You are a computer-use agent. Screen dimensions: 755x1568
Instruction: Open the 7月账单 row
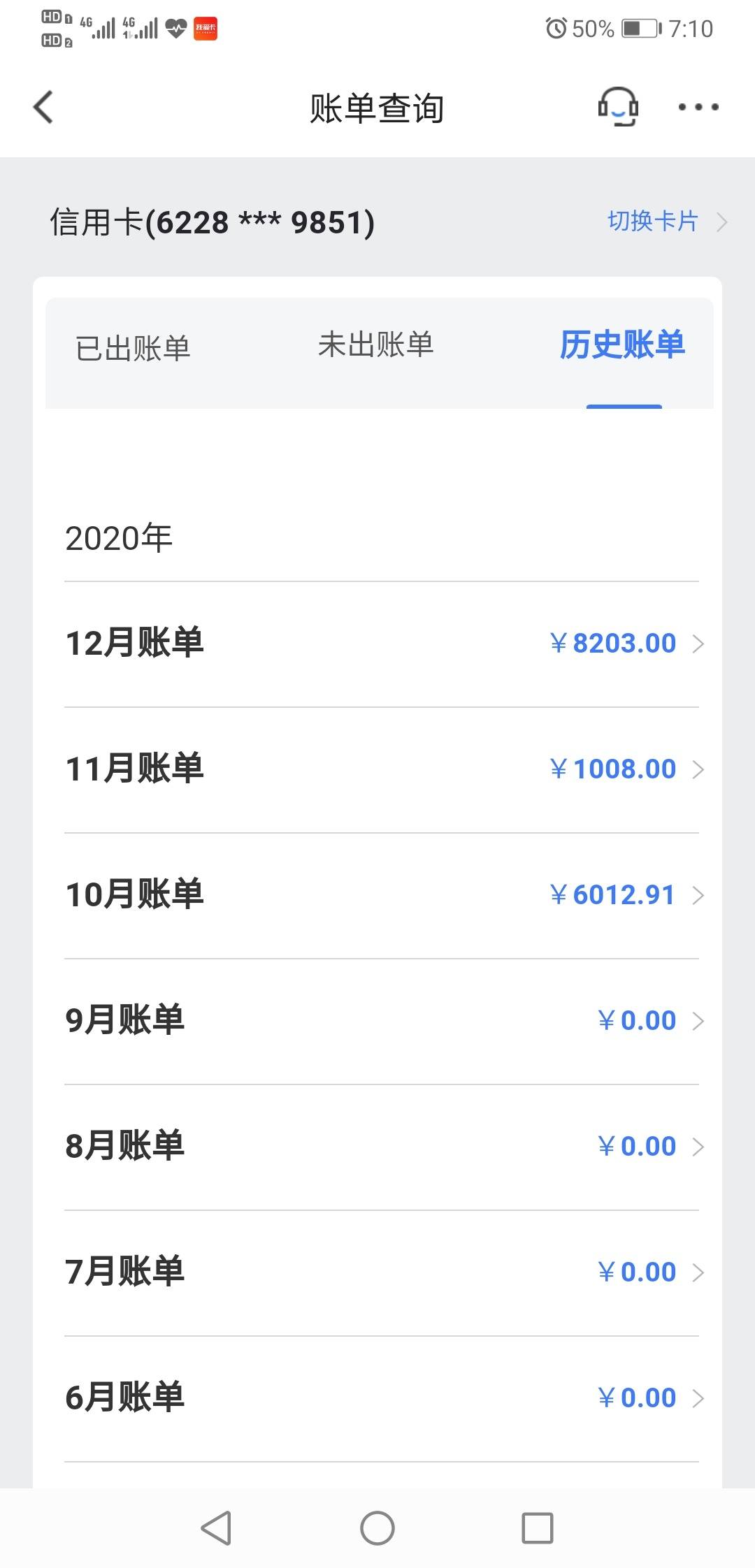pos(382,1272)
